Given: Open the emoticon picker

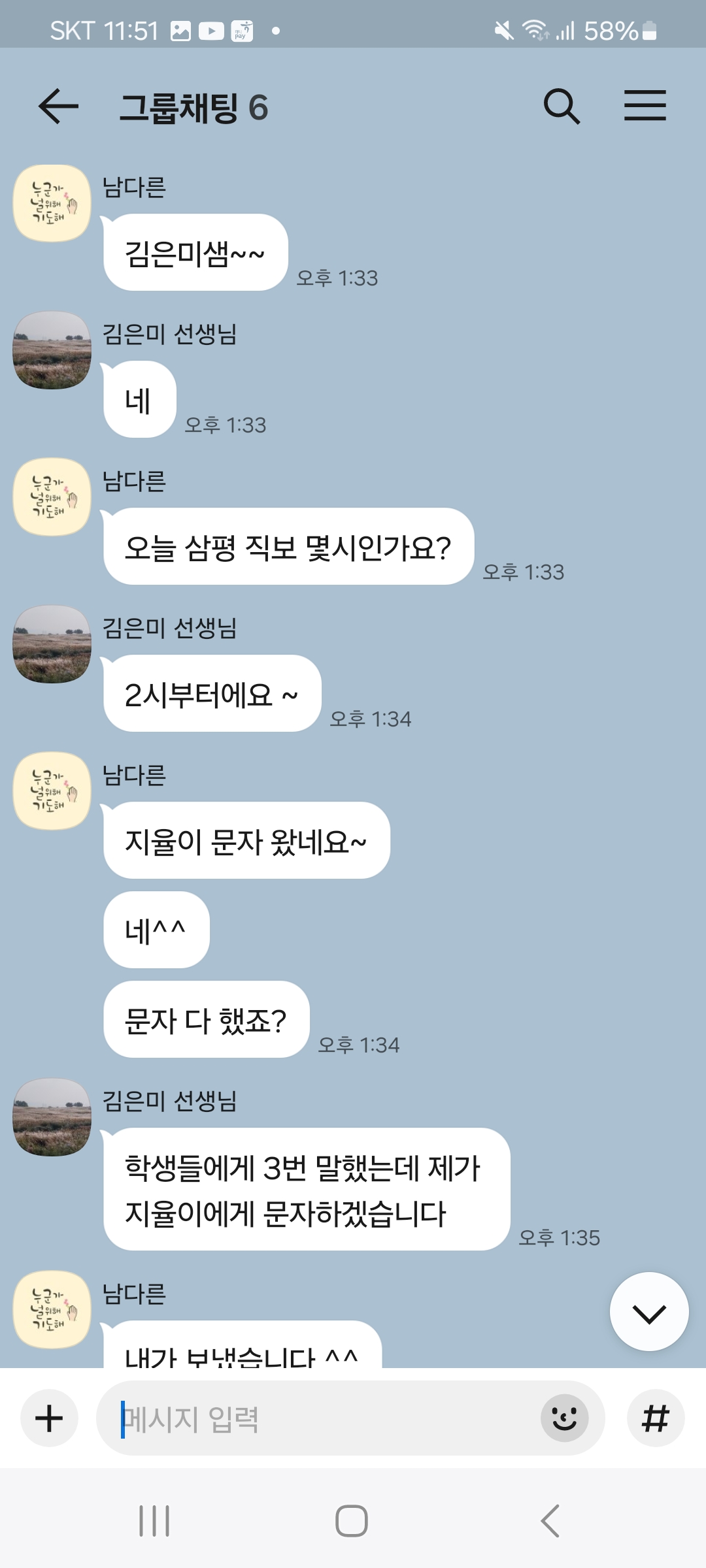Looking at the screenshot, I should tap(564, 1418).
